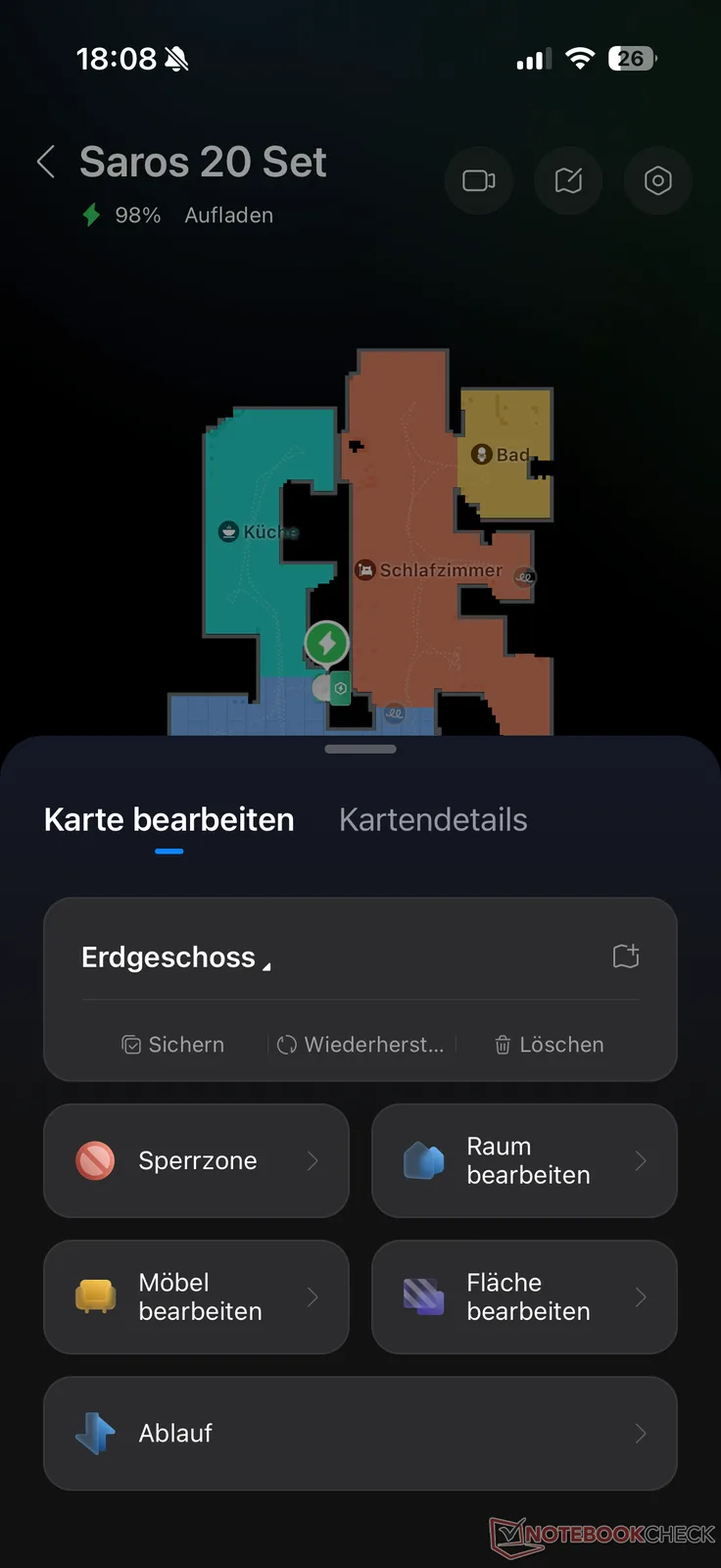Screen dimensions: 721x1568
Task: Select the Karte bearbeiten tab
Action: coord(168,820)
